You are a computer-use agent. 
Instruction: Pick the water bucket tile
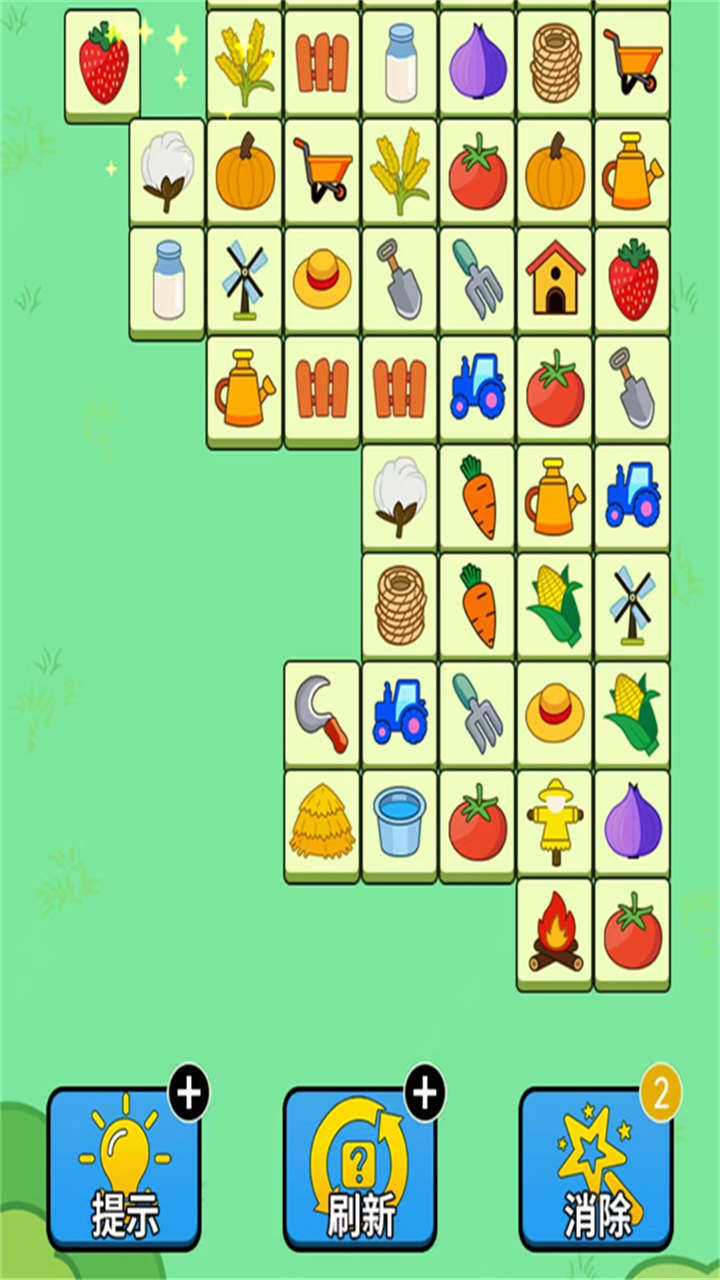point(400,823)
